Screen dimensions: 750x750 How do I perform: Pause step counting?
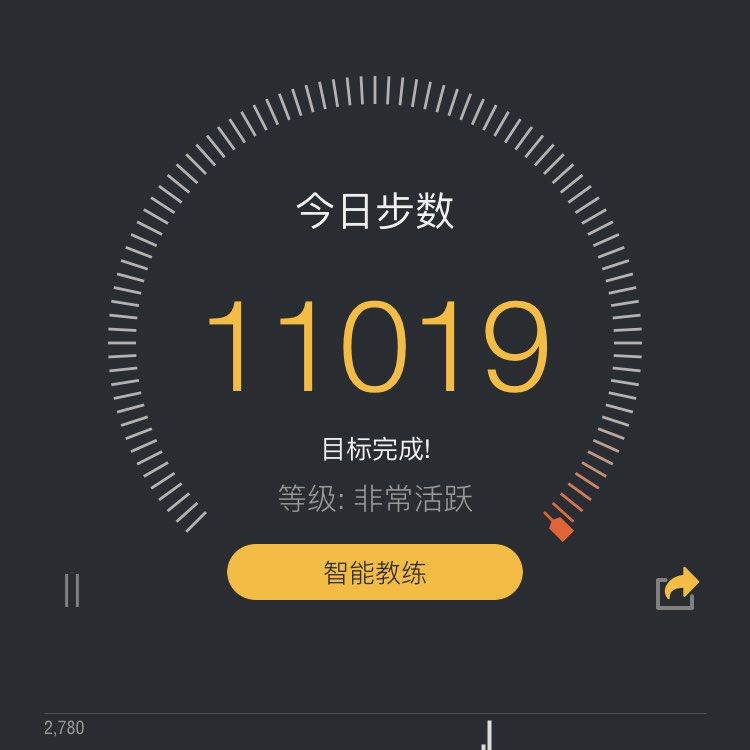tap(72, 590)
